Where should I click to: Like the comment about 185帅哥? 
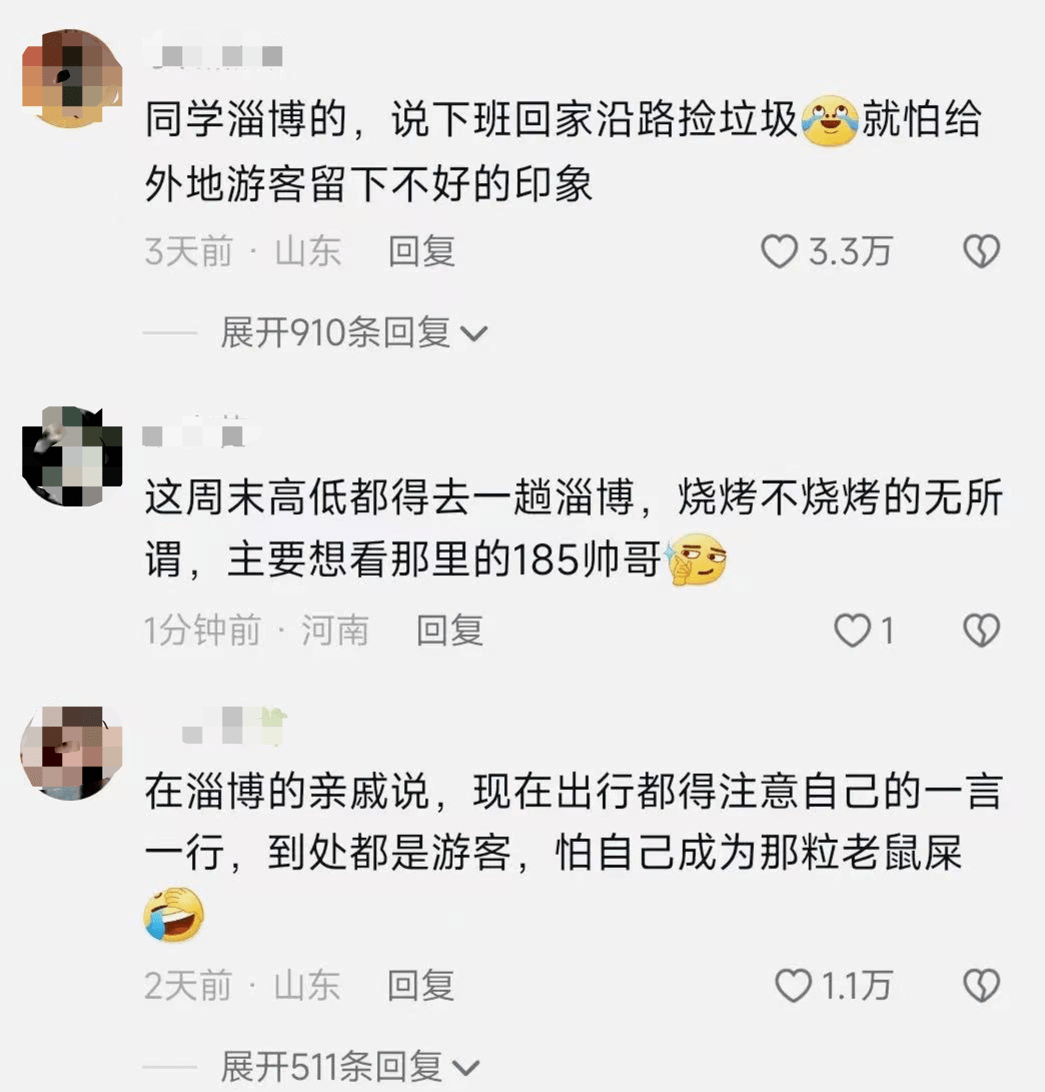click(852, 631)
